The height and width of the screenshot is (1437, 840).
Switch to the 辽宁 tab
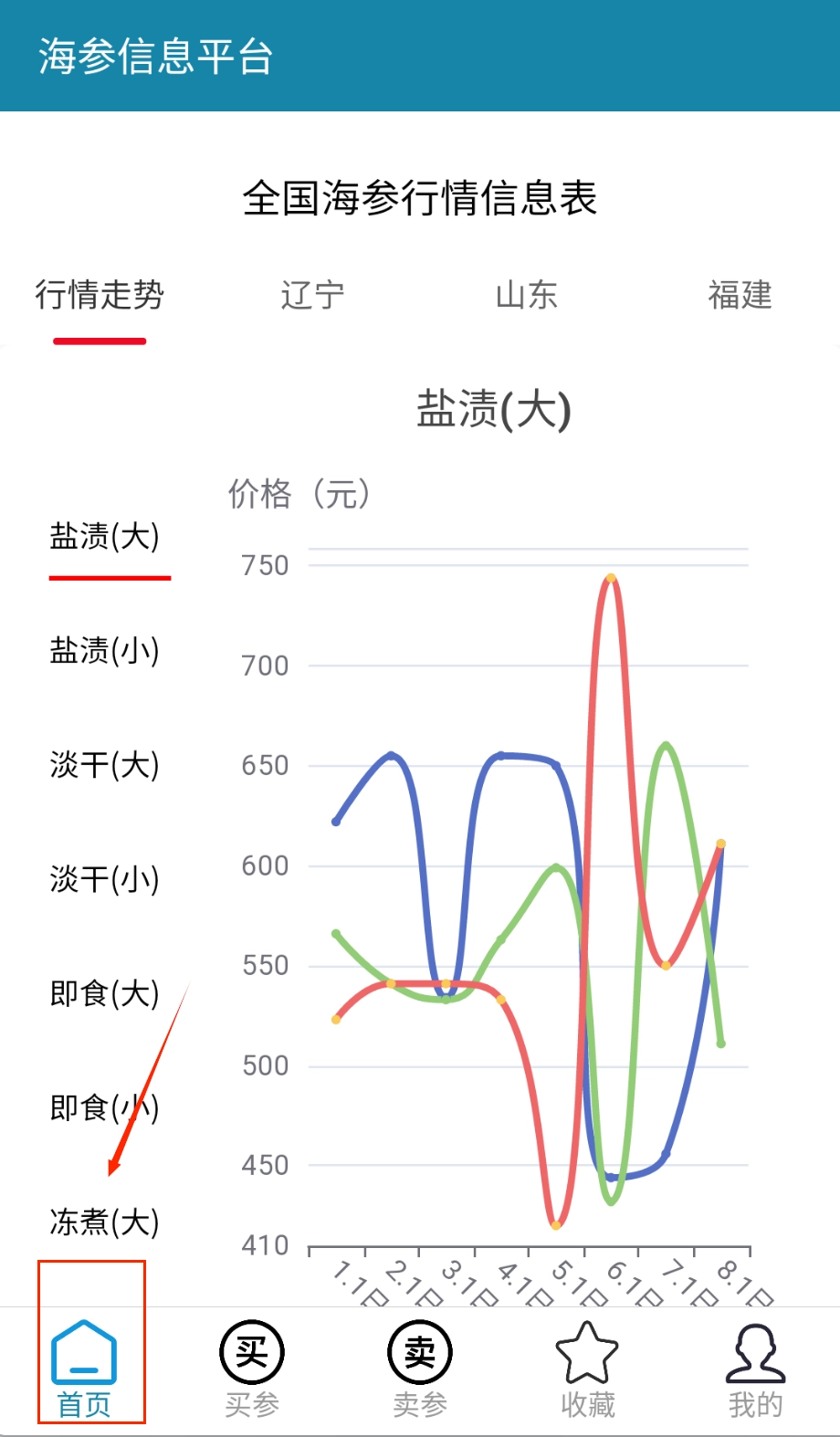(312, 296)
